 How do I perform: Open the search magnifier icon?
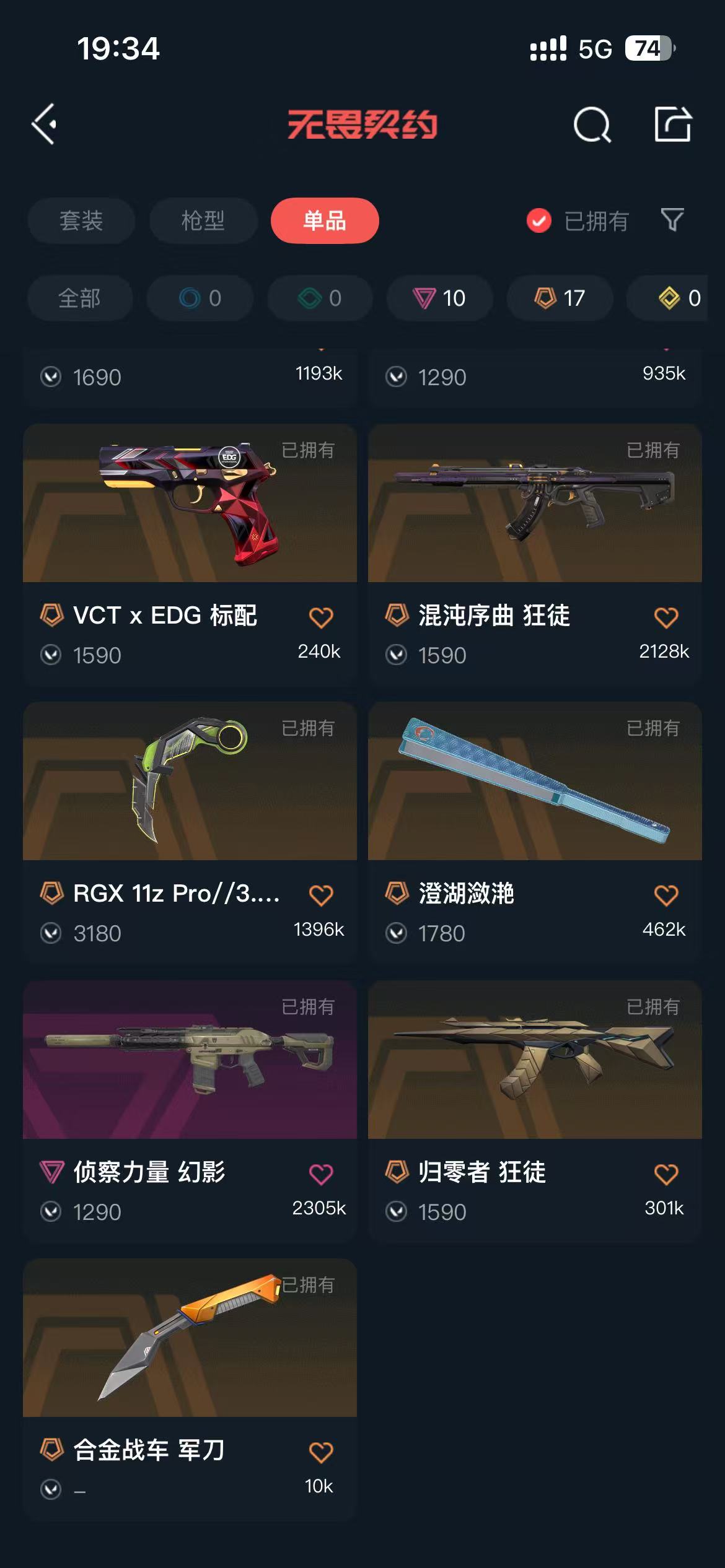coord(592,124)
